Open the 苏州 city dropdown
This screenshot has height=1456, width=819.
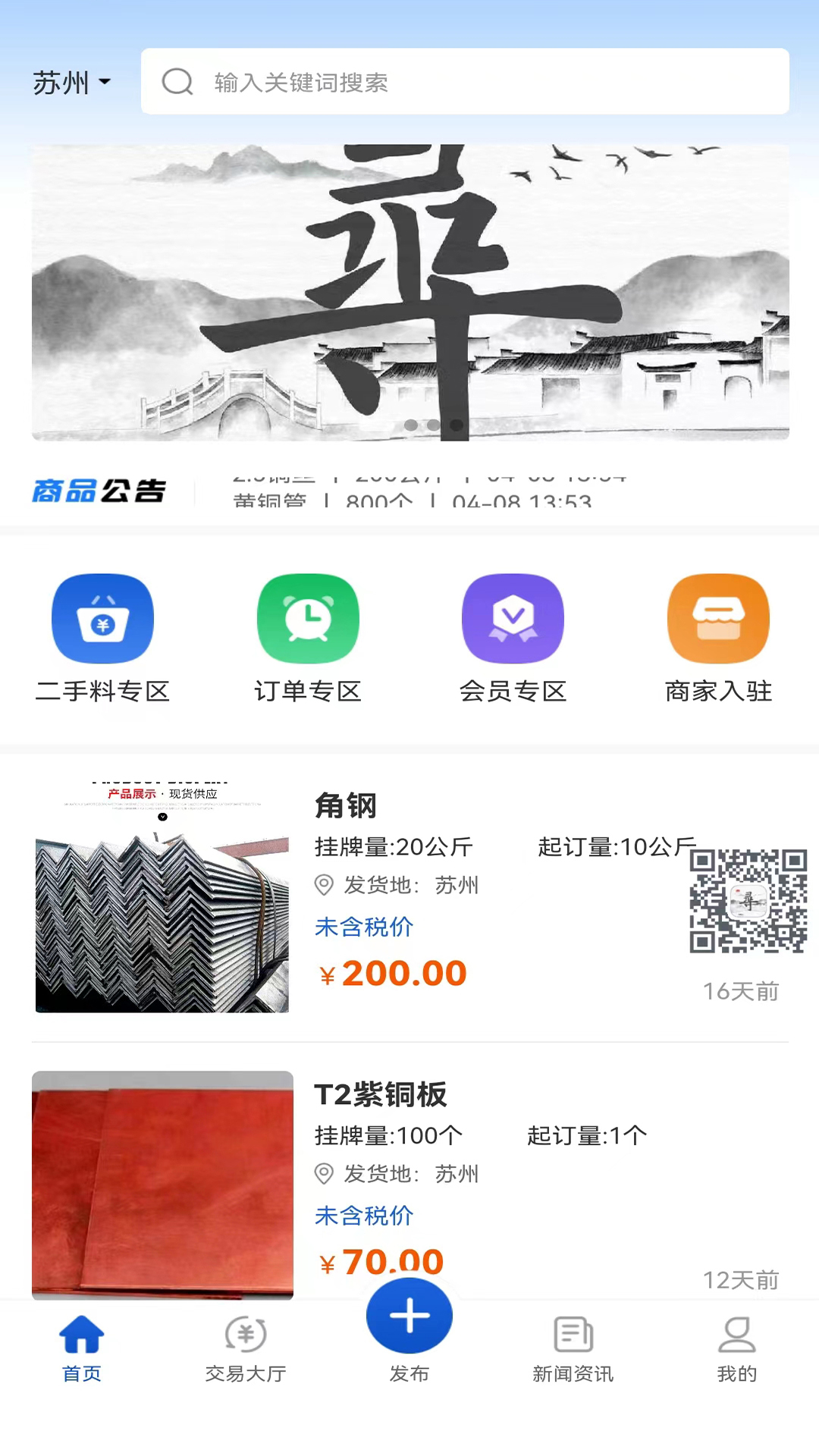pyautogui.click(x=71, y=82)
